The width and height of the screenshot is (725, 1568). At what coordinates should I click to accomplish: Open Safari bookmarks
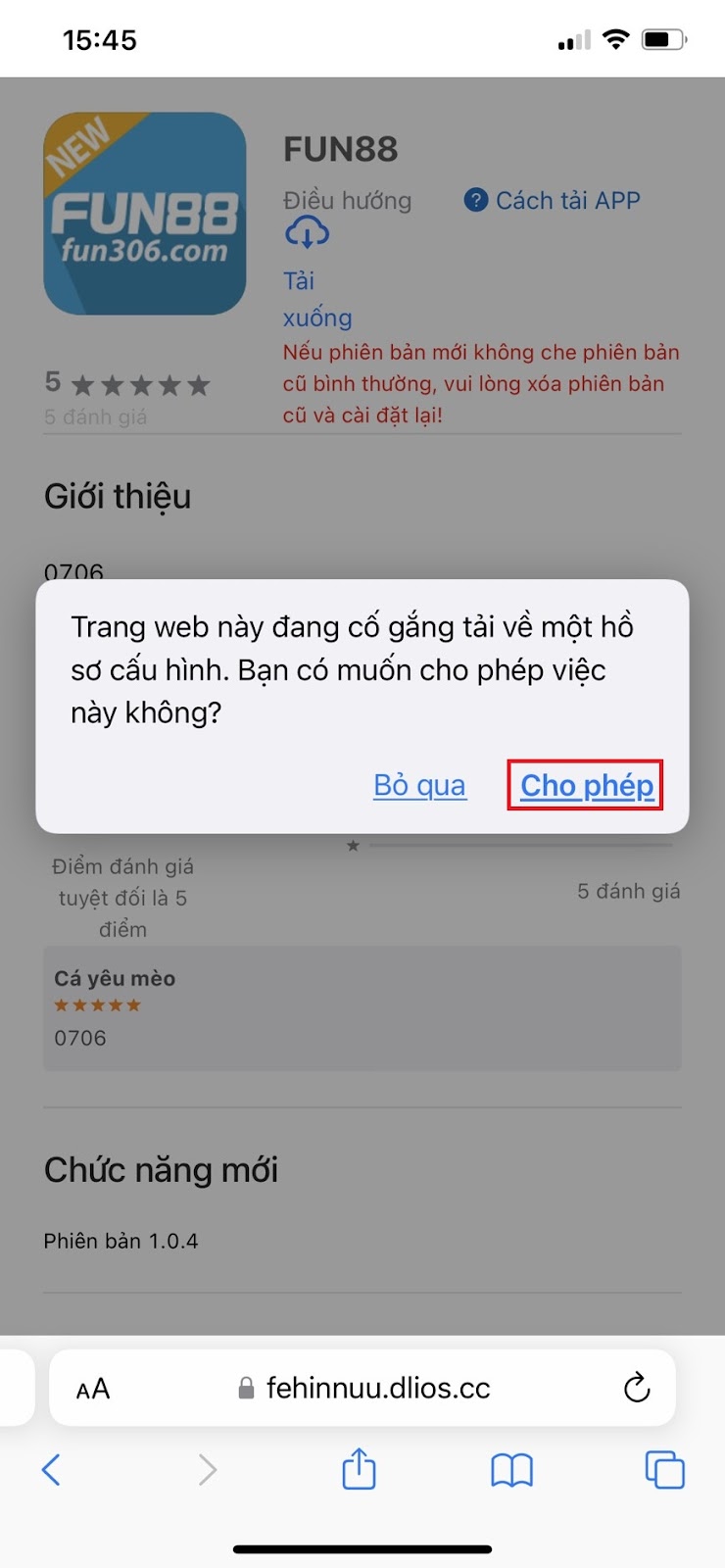(511, 1470)
